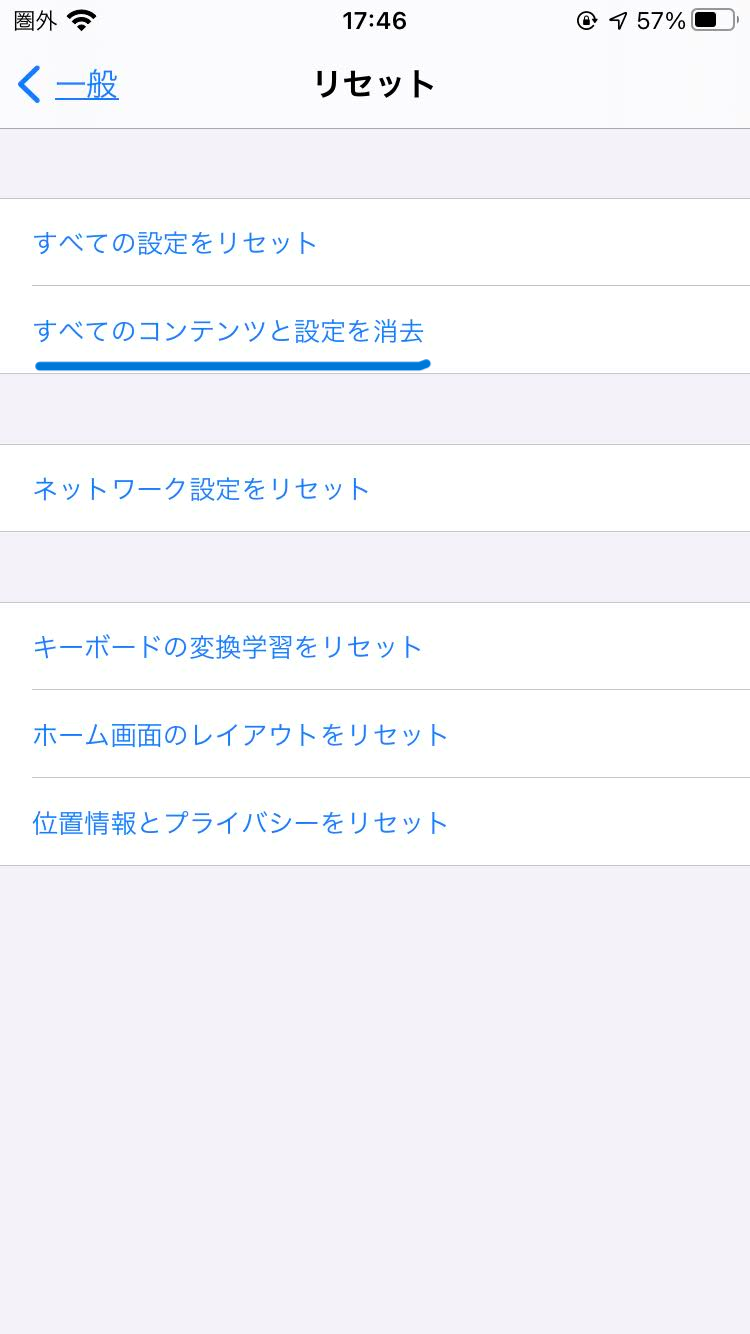
Task: Select すべての設定をリセット
Action: [375, 243]
